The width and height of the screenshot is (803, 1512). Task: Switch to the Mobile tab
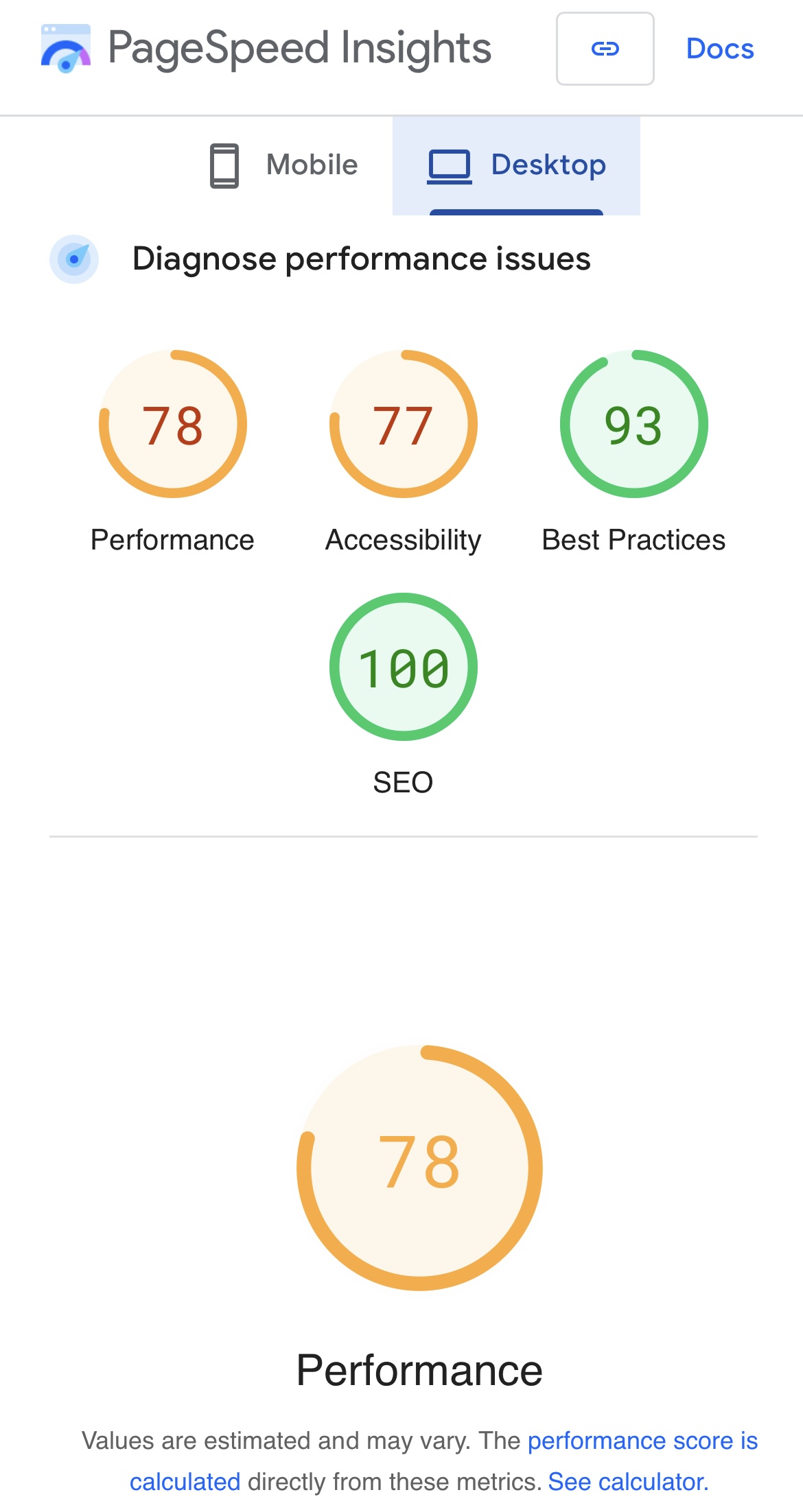point(284,165)
